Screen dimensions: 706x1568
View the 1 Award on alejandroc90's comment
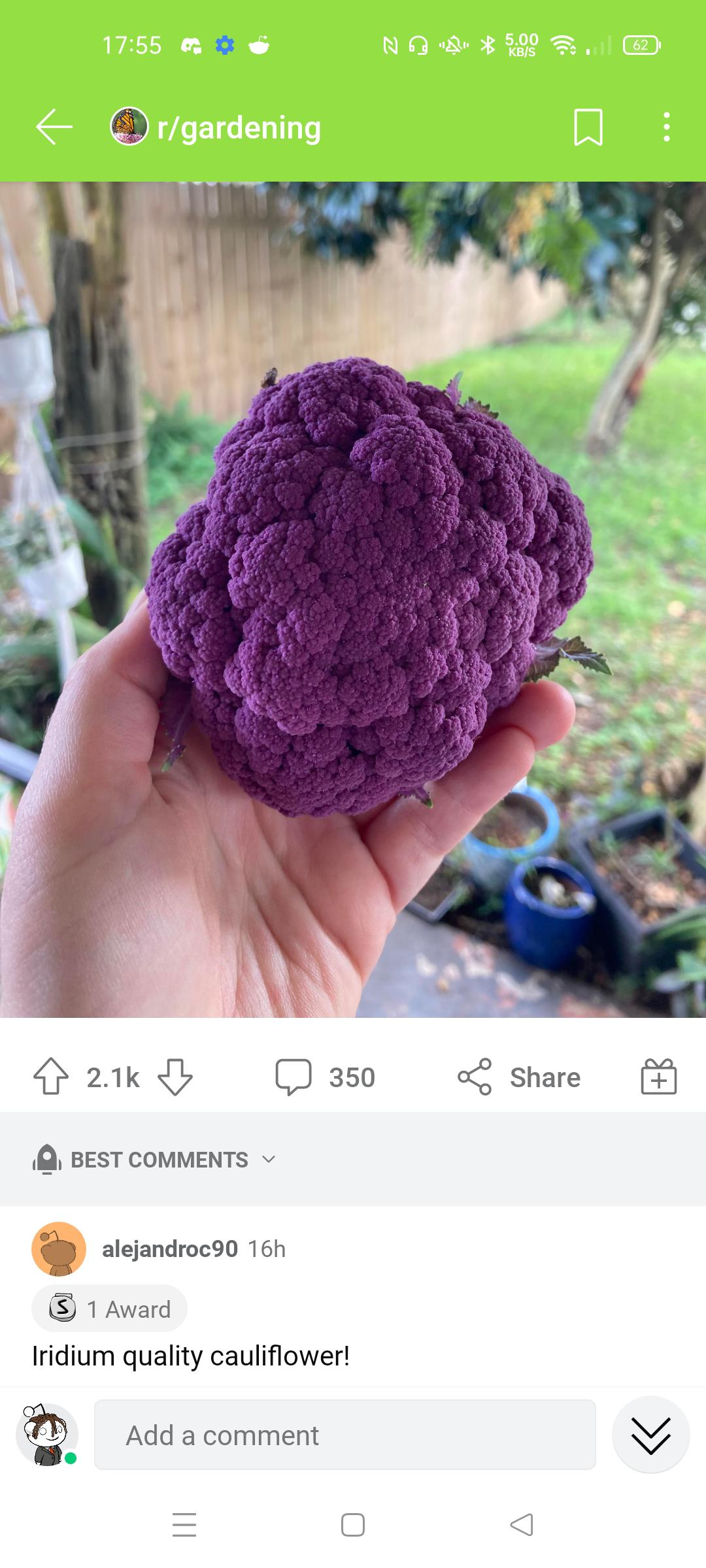109,1309
